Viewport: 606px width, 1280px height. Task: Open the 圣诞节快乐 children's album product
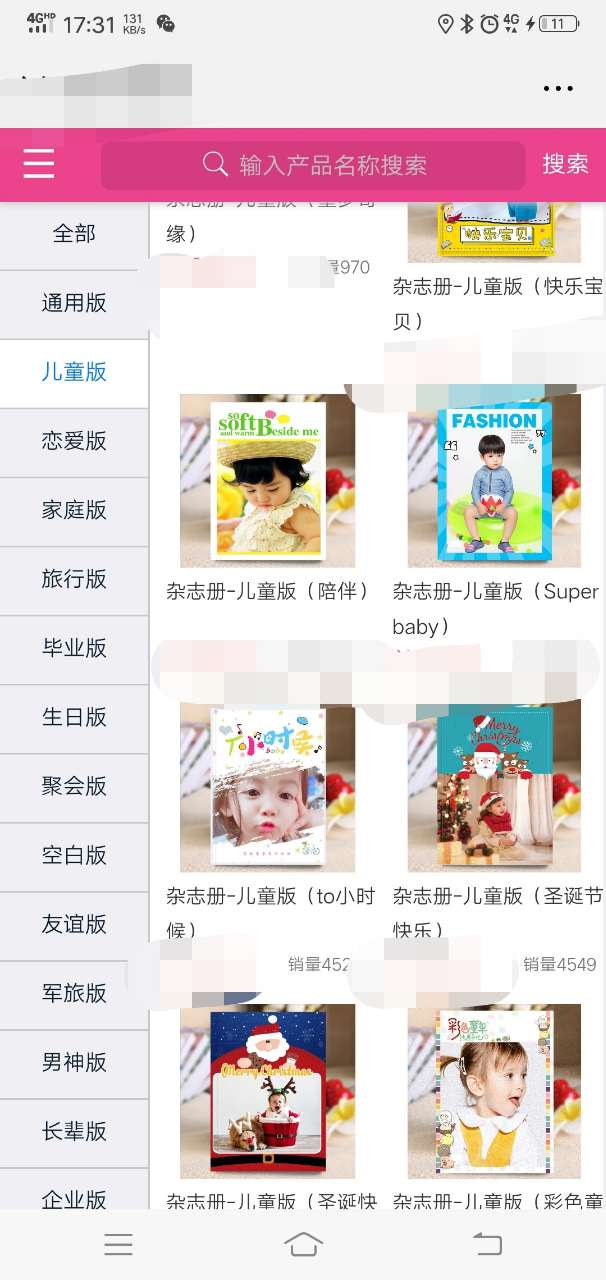tap(494, 787)
